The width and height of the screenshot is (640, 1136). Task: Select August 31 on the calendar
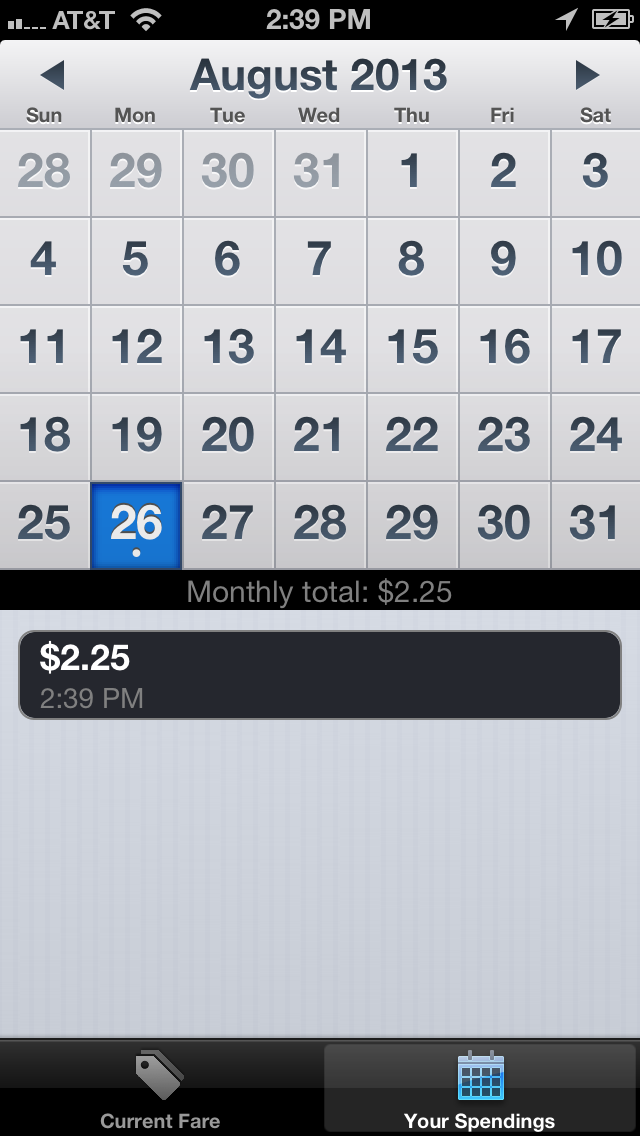(x=595, y=524)
